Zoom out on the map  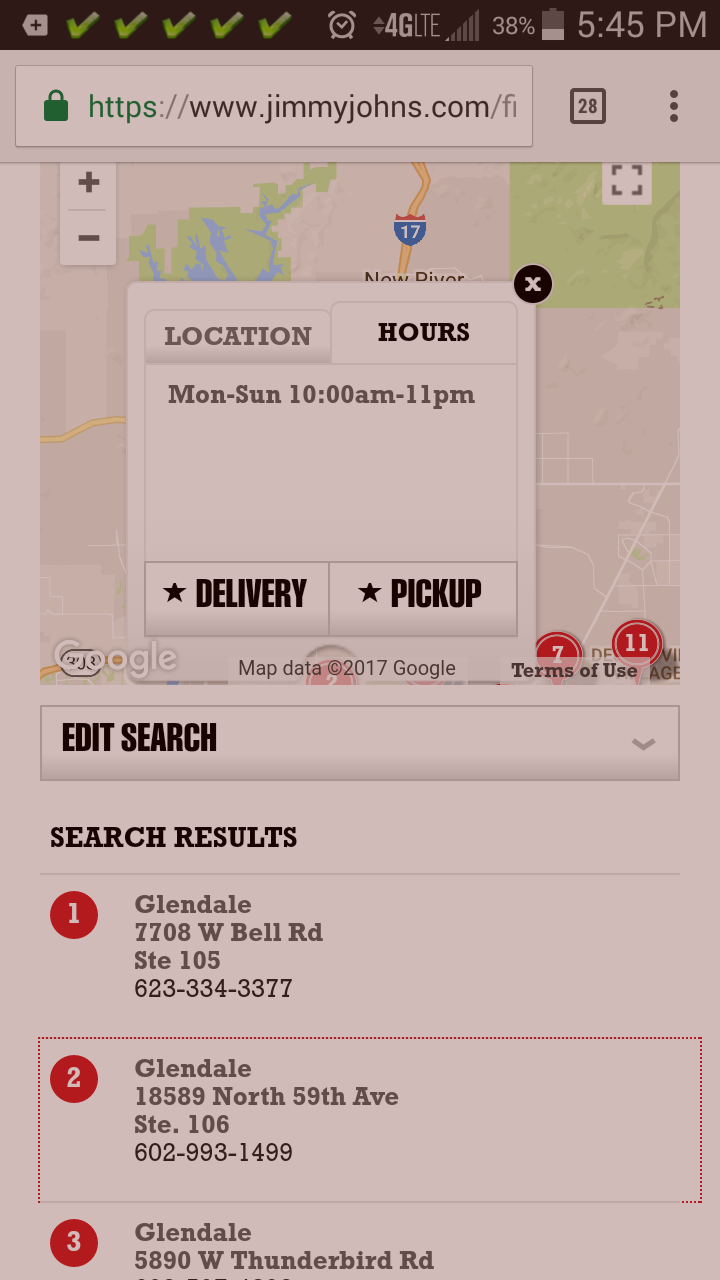point(87,237)
